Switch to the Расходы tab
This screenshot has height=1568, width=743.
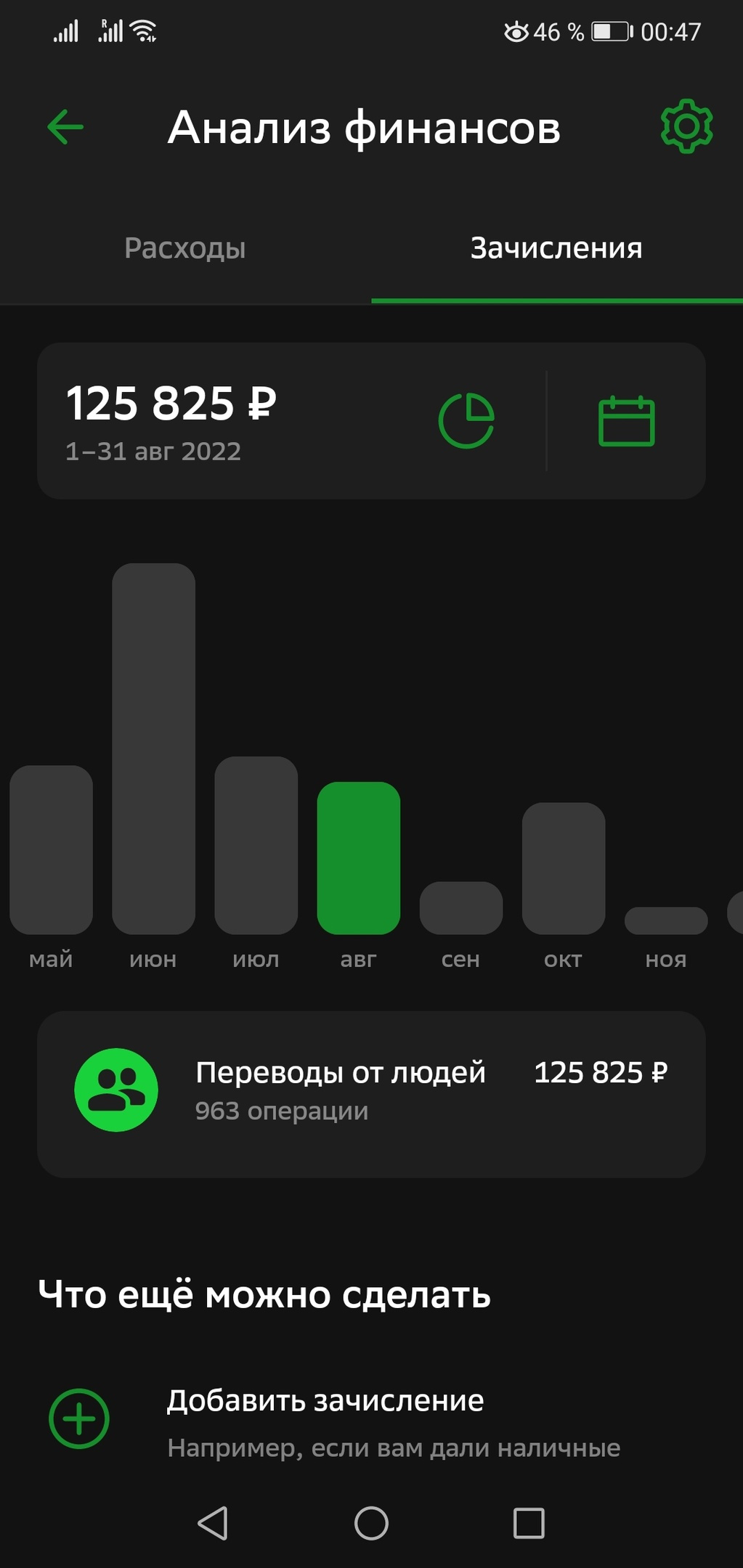184,248
